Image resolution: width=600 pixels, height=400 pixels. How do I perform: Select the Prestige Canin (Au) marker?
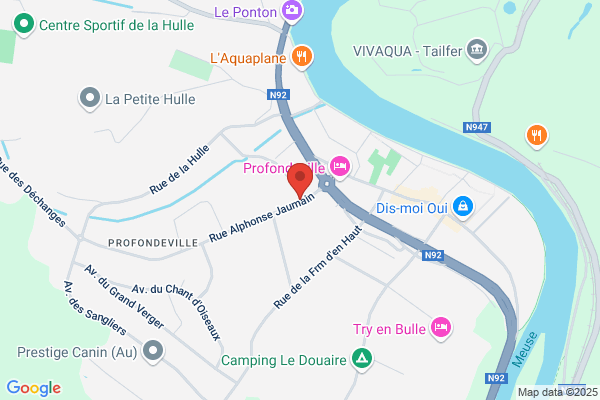pyautogui.click(x=153, y=352)
